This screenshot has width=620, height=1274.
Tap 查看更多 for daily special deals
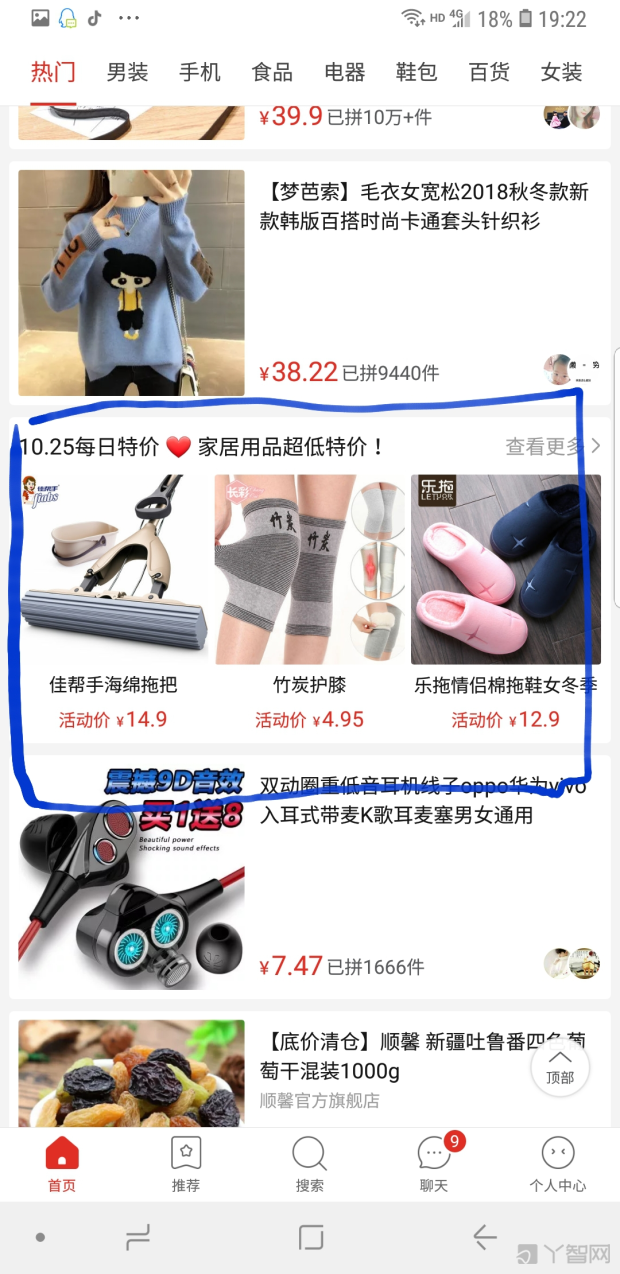point(552,447)
